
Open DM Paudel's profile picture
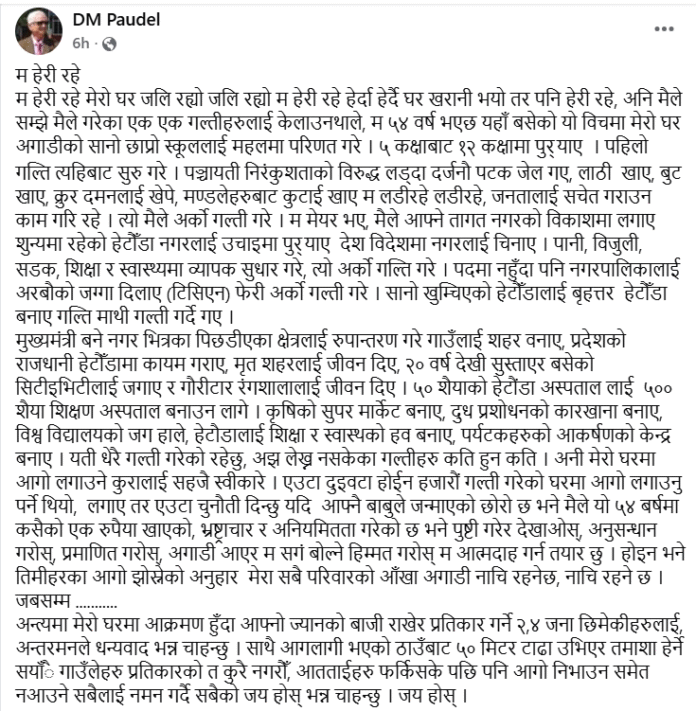pyautogui.click(x=39, y=31)
